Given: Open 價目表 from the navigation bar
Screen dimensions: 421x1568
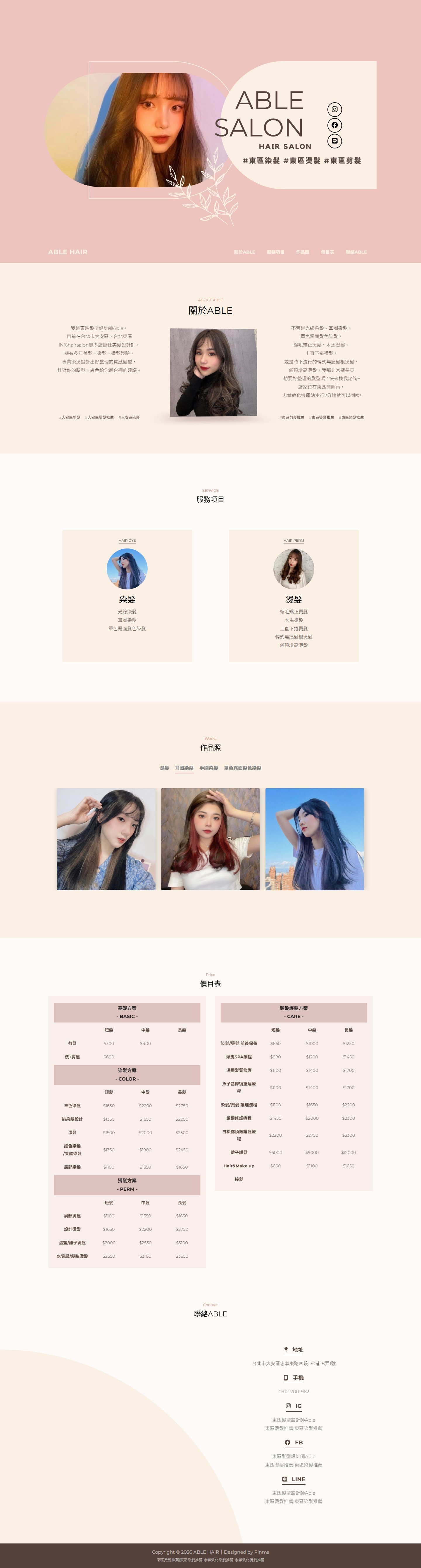Looking at the screenshot, I should 327,252.
